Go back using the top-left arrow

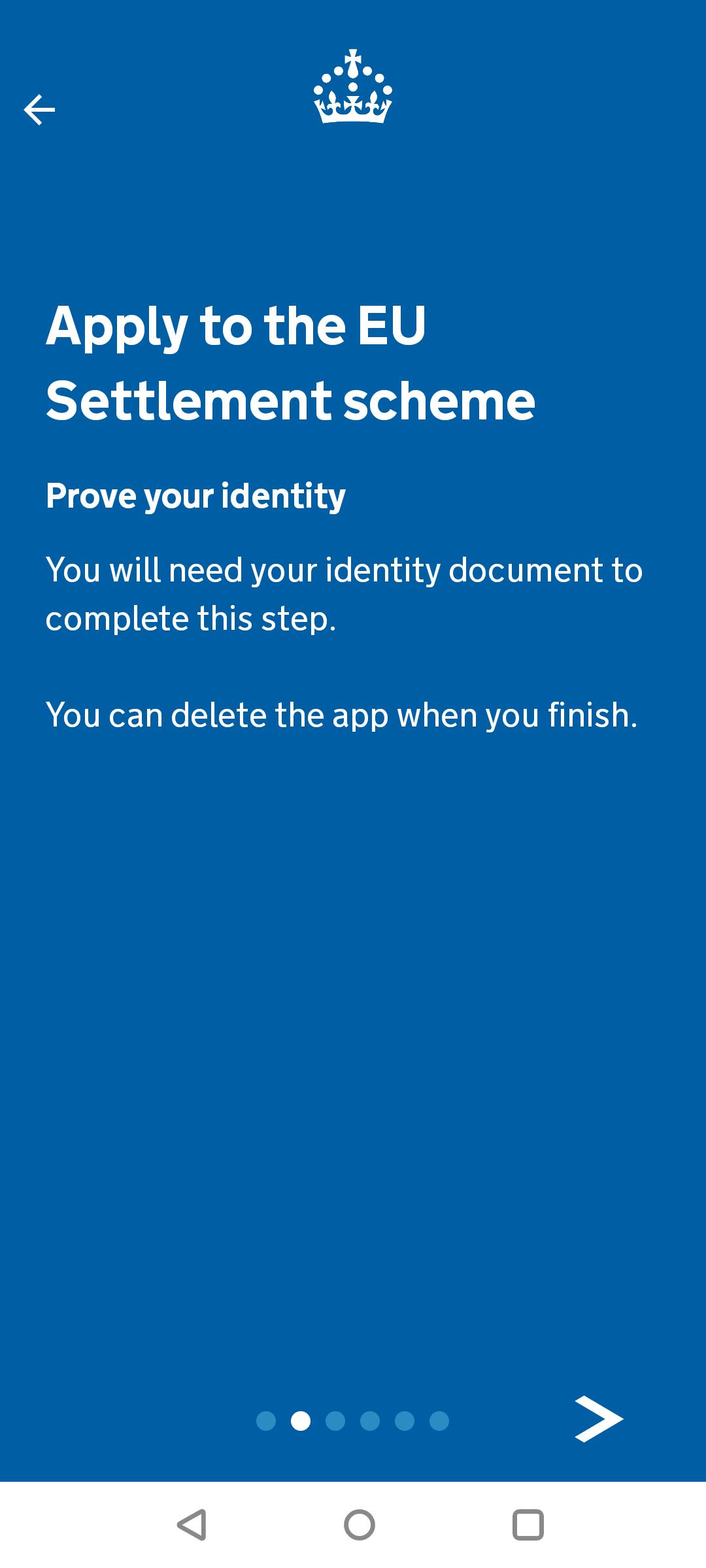click(39, 109)
